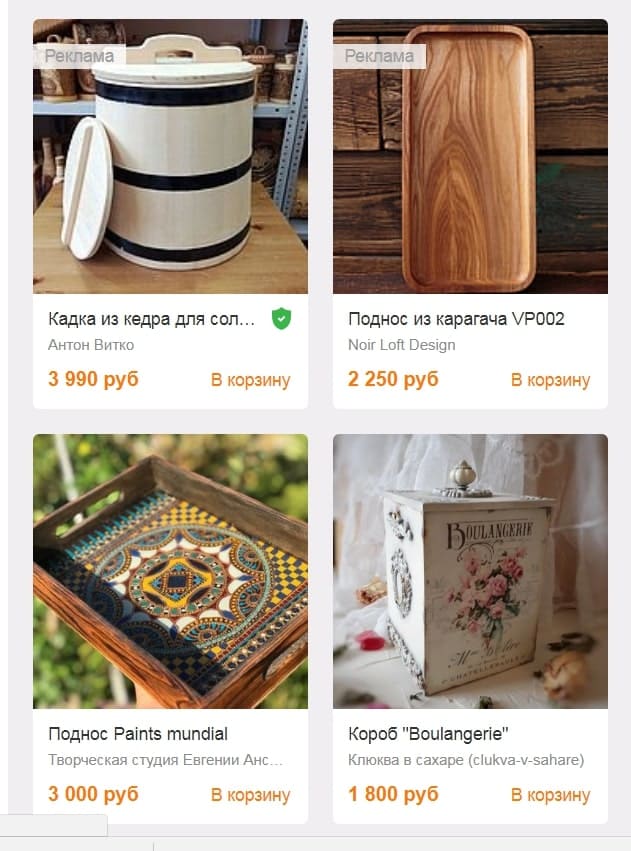Add Поднос Paints mundial to cart
Screen dimensions: 631x851
pos(250,795)
